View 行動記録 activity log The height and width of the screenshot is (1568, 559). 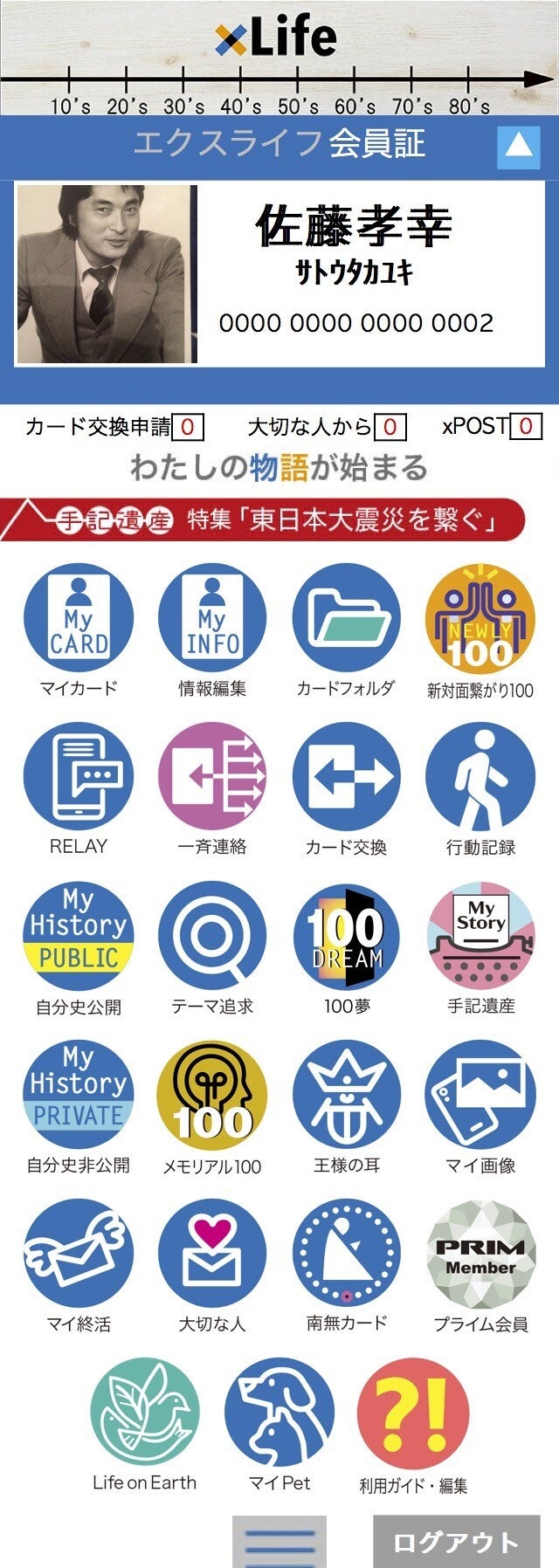480,776
